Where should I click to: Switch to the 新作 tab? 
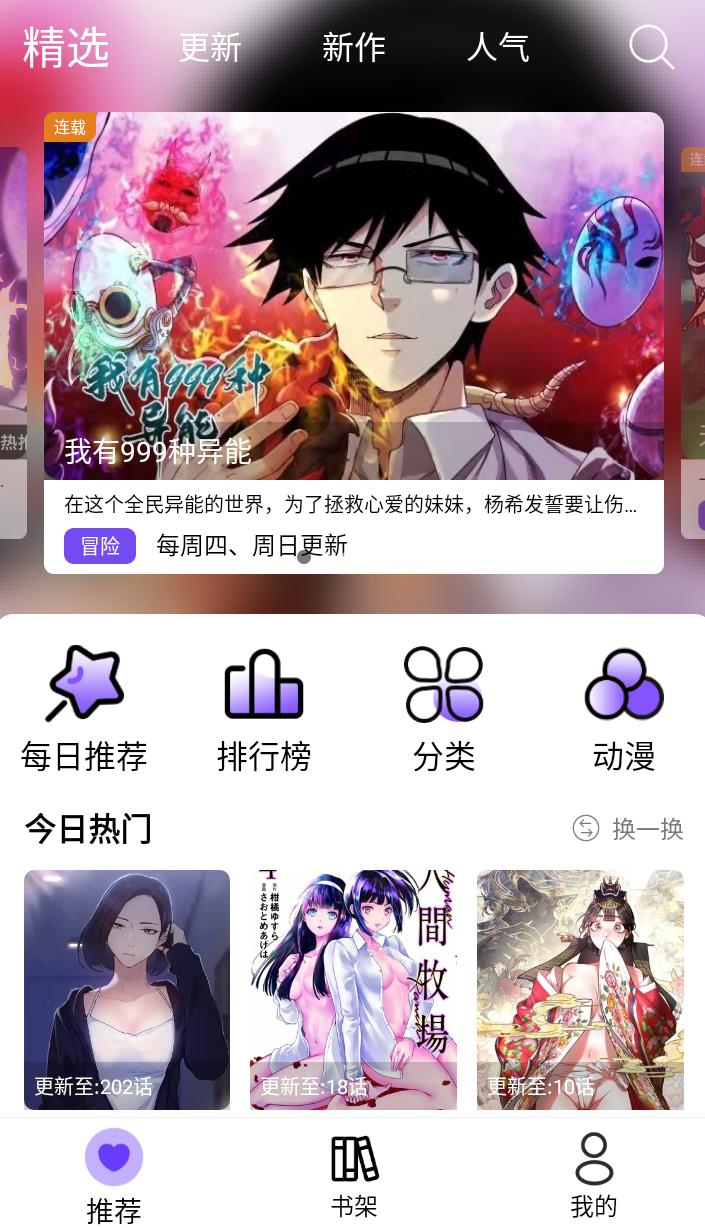click(353, 48)
